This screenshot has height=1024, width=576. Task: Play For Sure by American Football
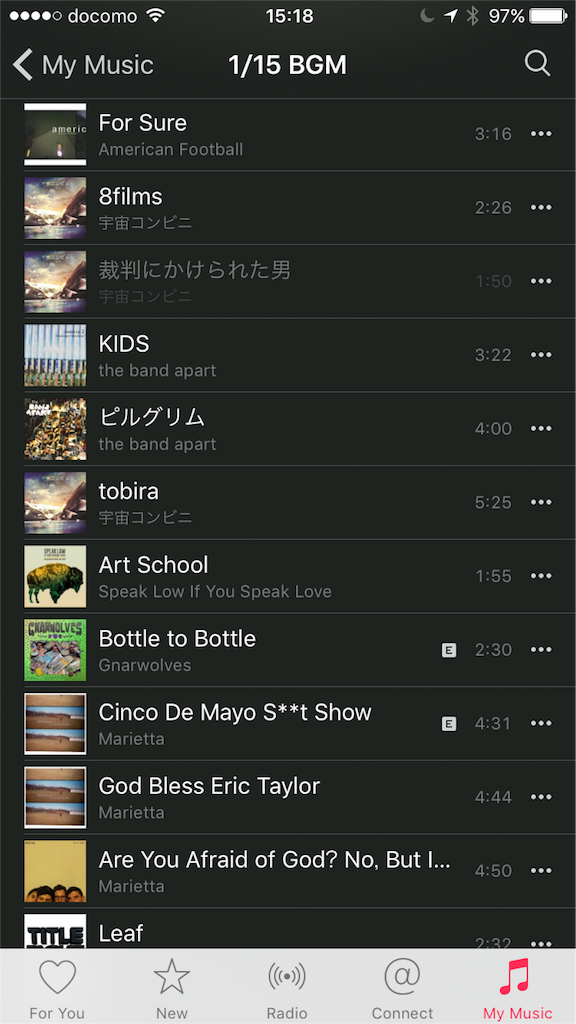288,135
